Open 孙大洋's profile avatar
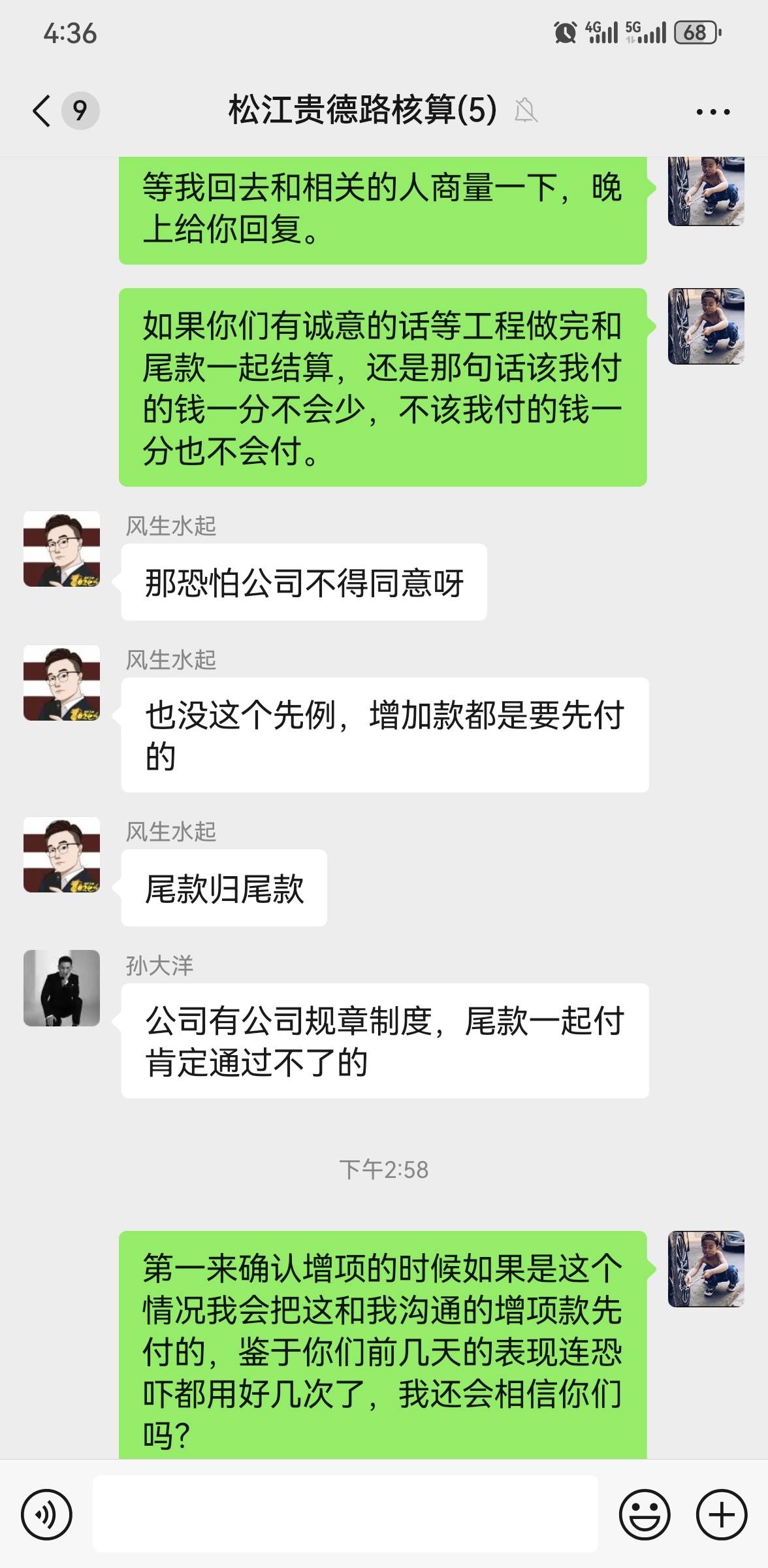768x1568 pixels. [x=62, y=988]
